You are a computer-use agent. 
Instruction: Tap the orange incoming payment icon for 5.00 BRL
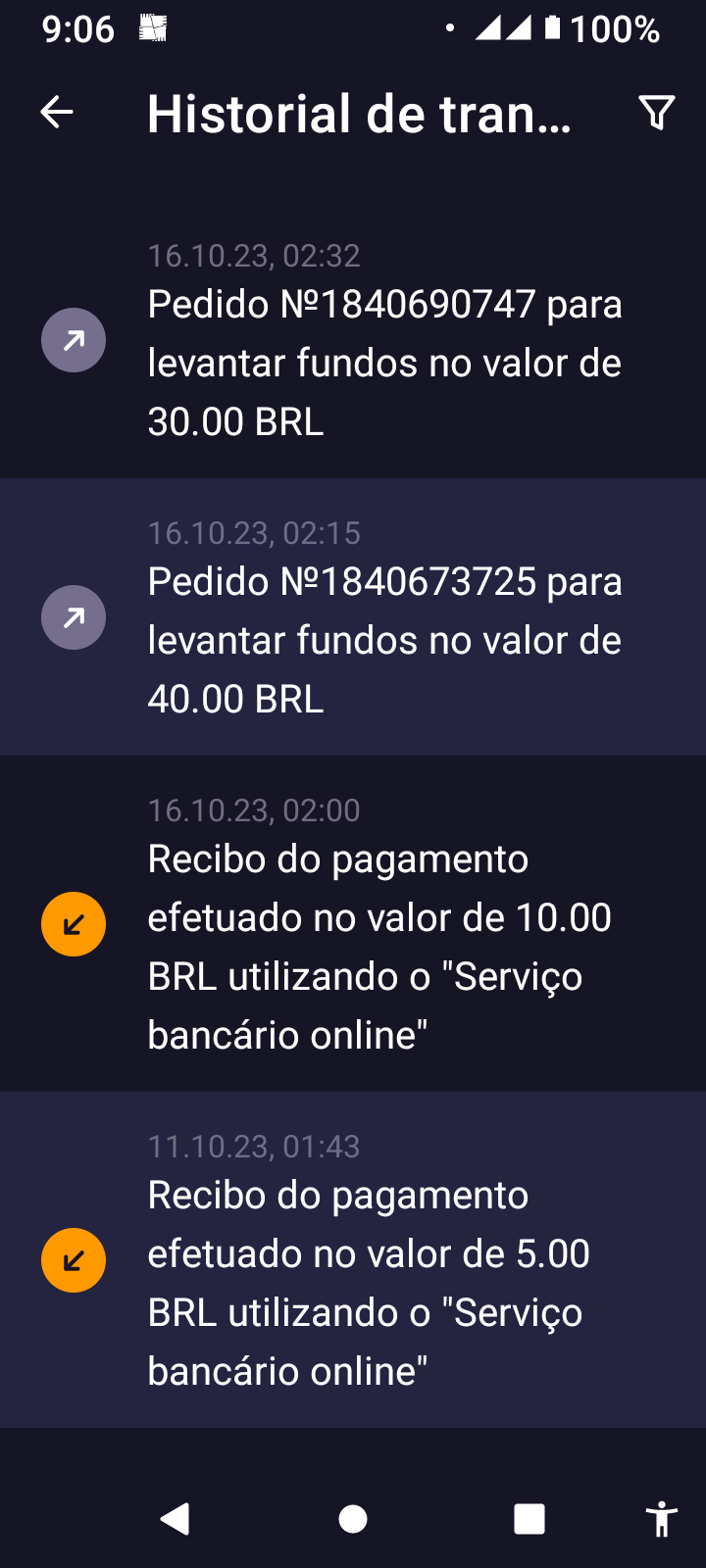(74, 1260)
